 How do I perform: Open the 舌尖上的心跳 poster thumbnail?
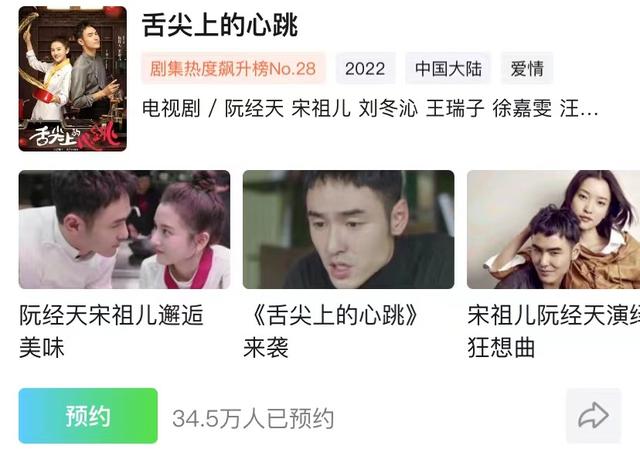(72, 78)
